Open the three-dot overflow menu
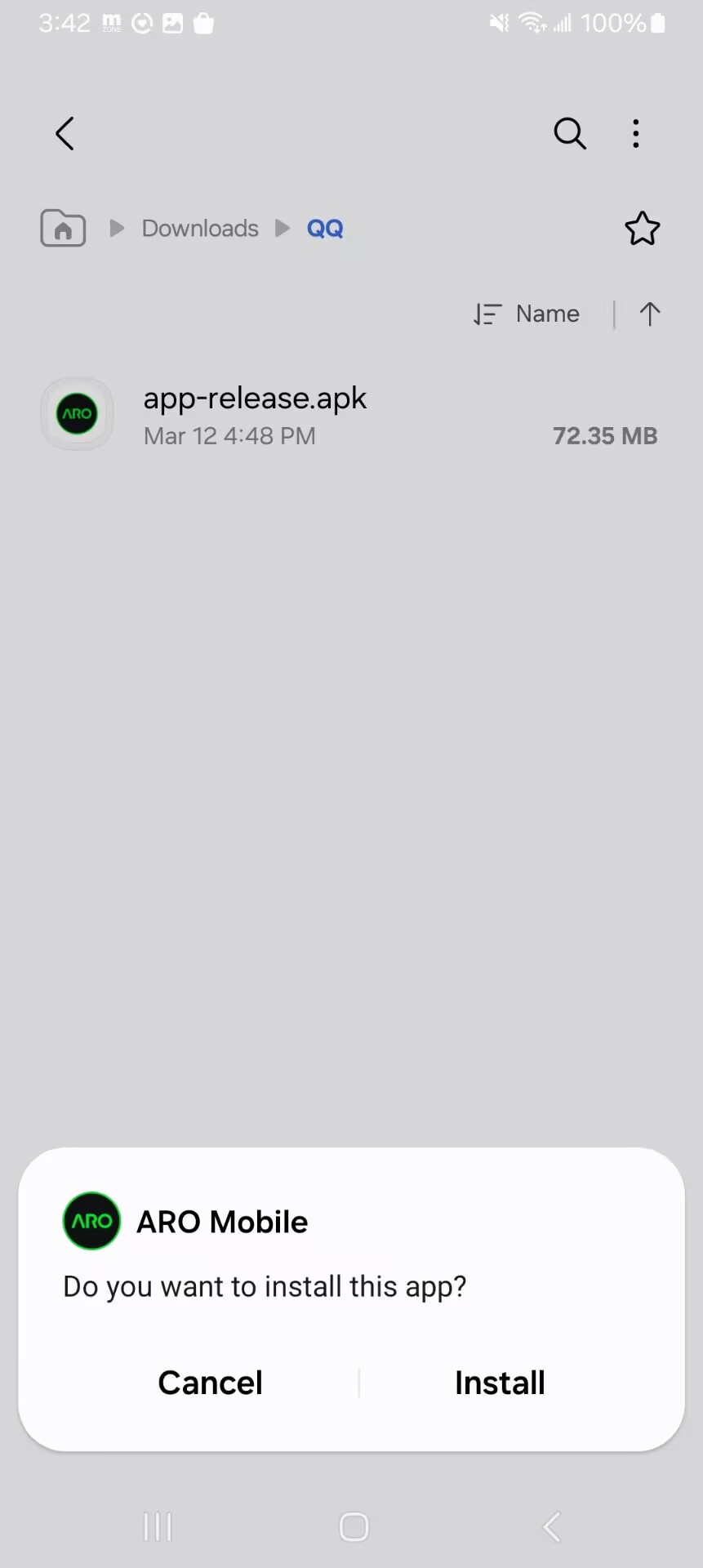 (x=636, y=133)
